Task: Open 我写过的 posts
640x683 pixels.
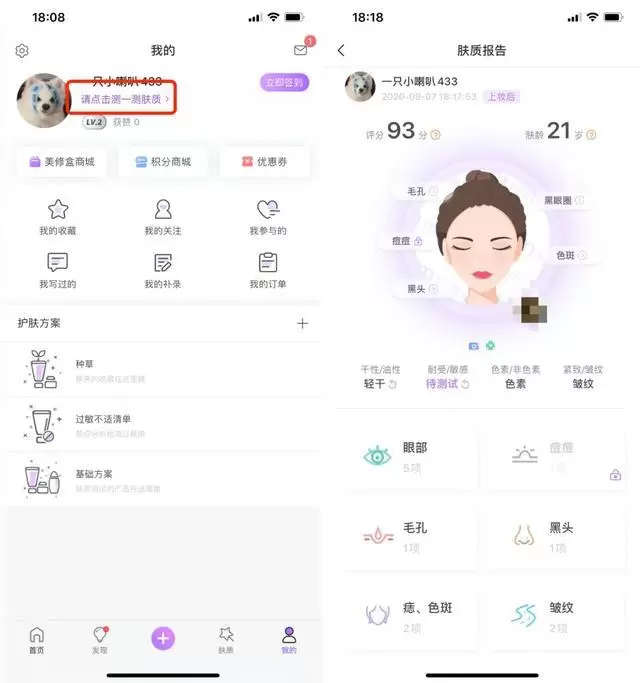Action: point(58,270)
